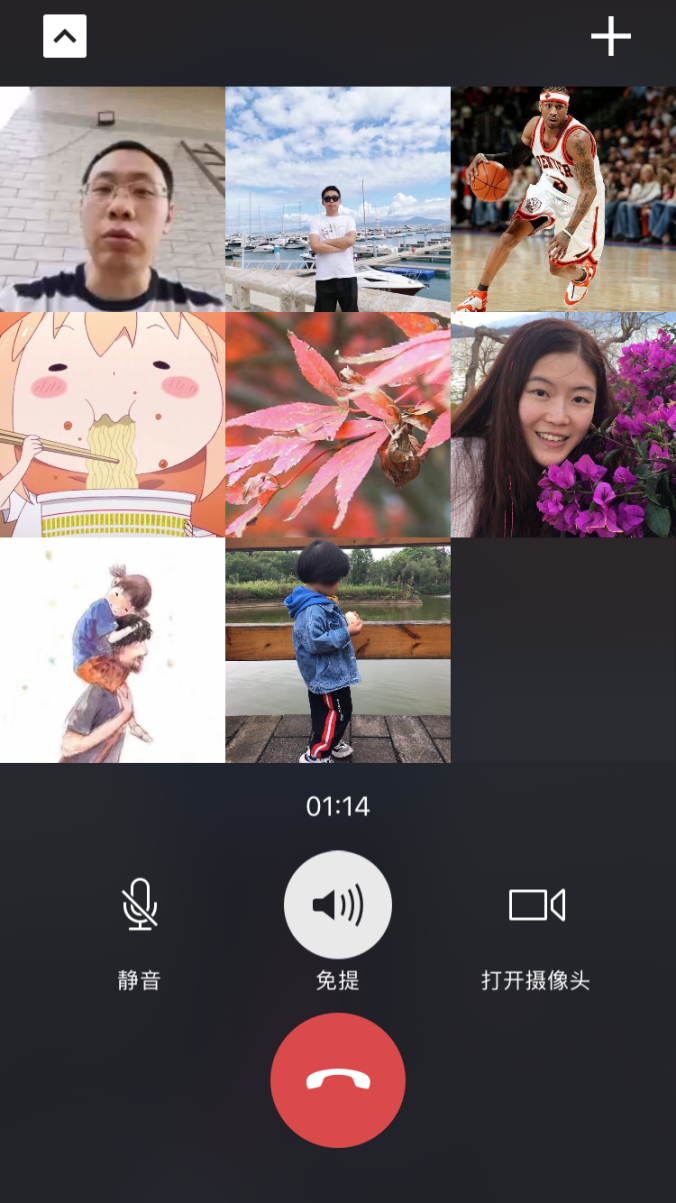This screenshot has height=1203, width=676.
Task: Toggle the speakerphone (免提)
Action: pos(338,905)
